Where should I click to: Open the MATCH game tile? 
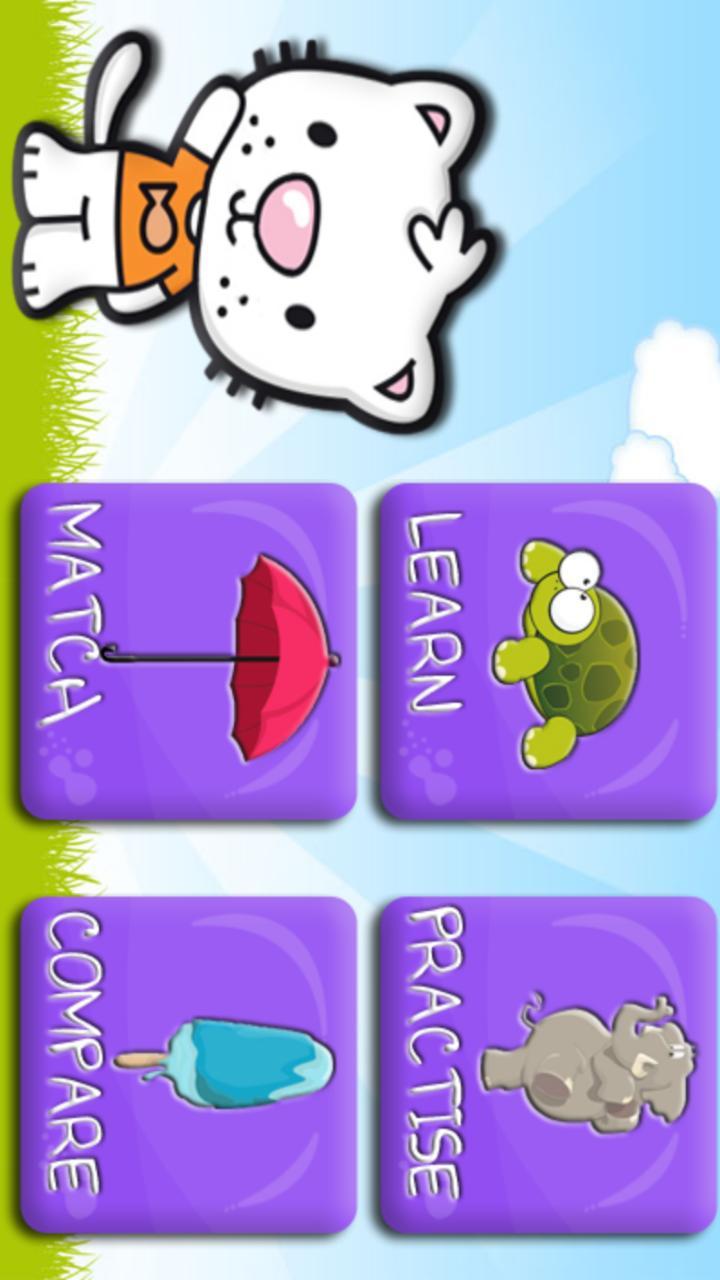pos(188,652)
